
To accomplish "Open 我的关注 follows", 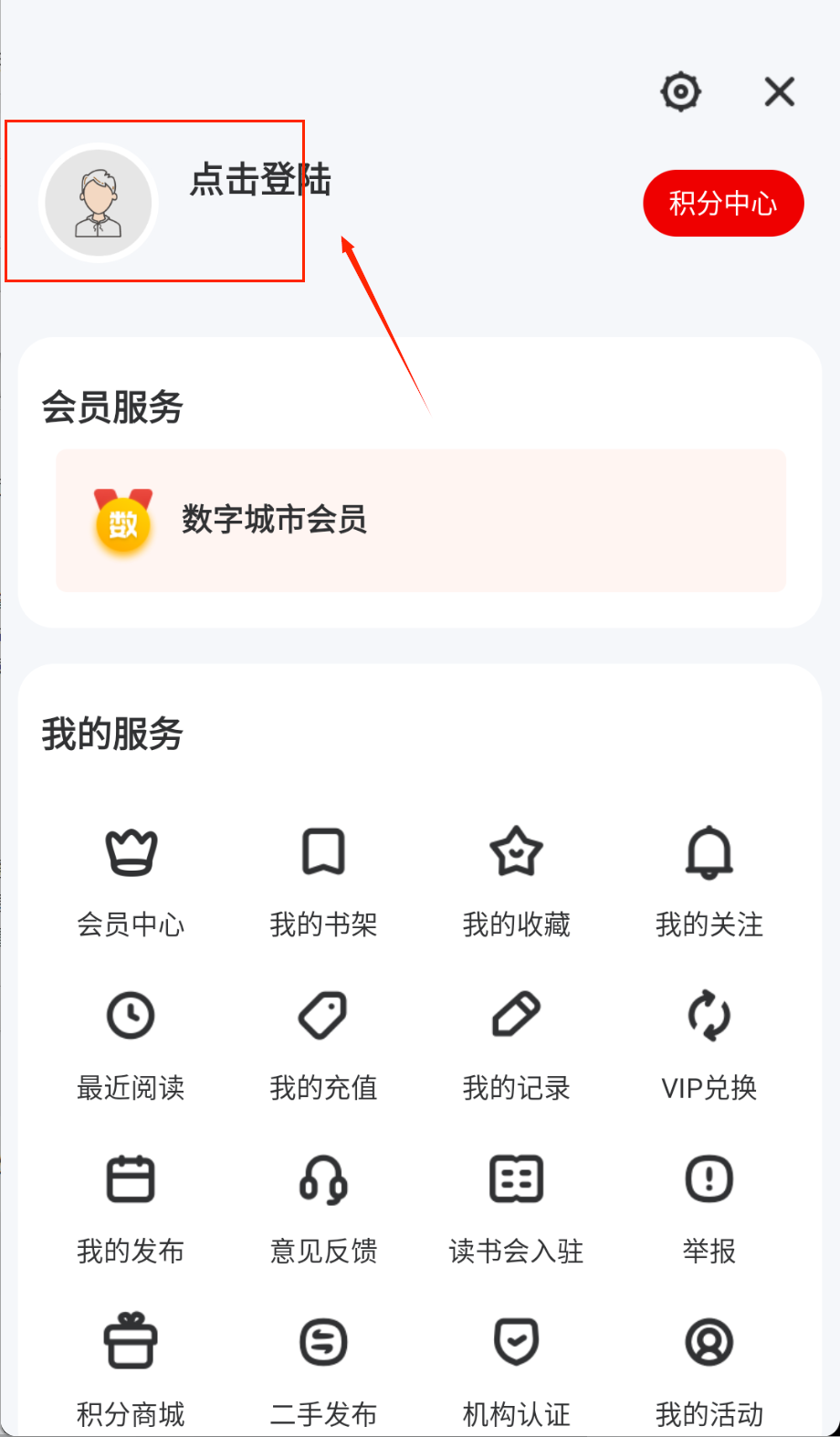I will pyautogui.click(x=709, y=877).
